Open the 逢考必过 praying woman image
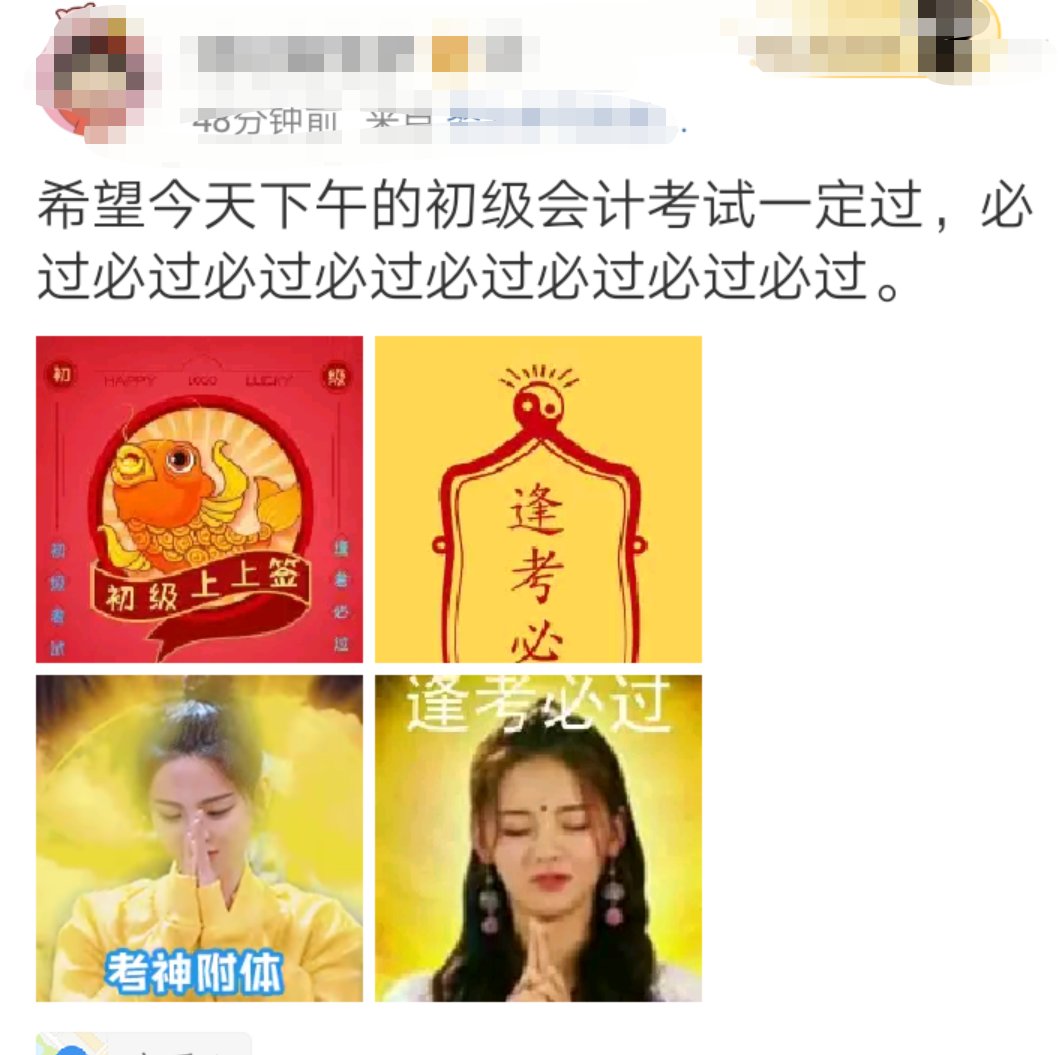1061x1055 pixels. tap(538, 838)
